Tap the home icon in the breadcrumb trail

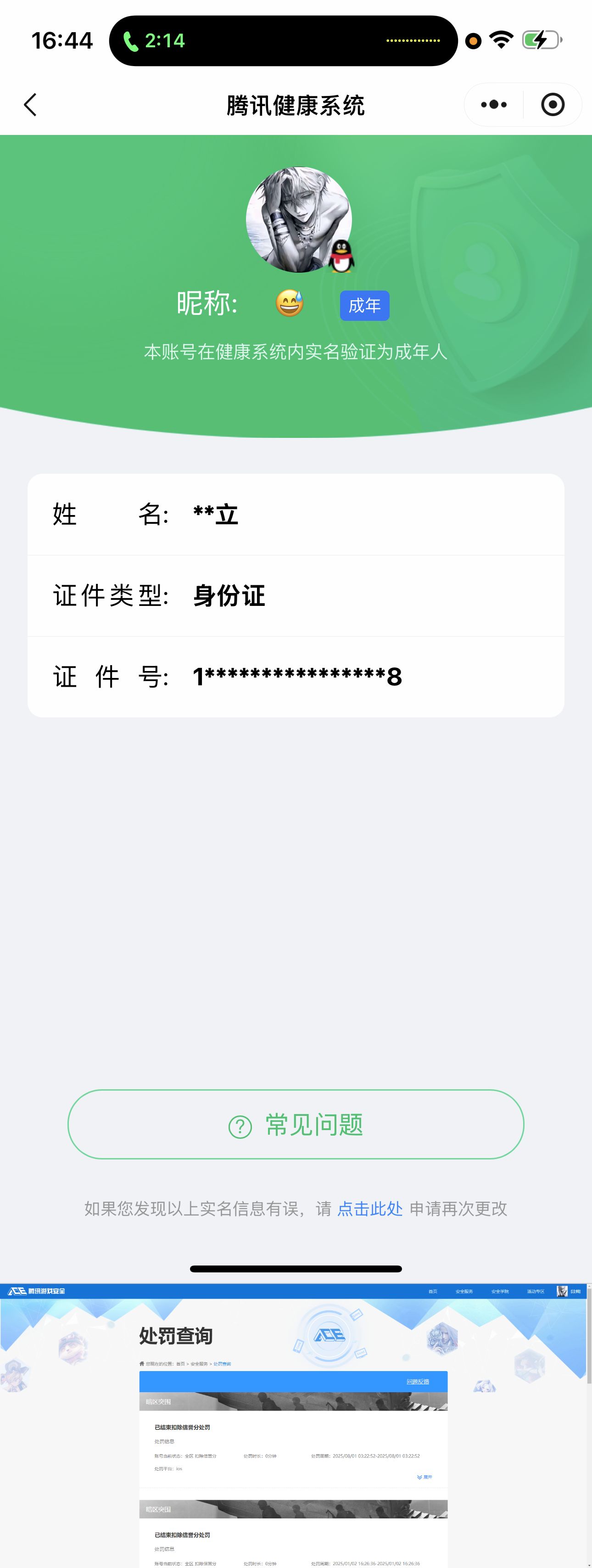141,1363
